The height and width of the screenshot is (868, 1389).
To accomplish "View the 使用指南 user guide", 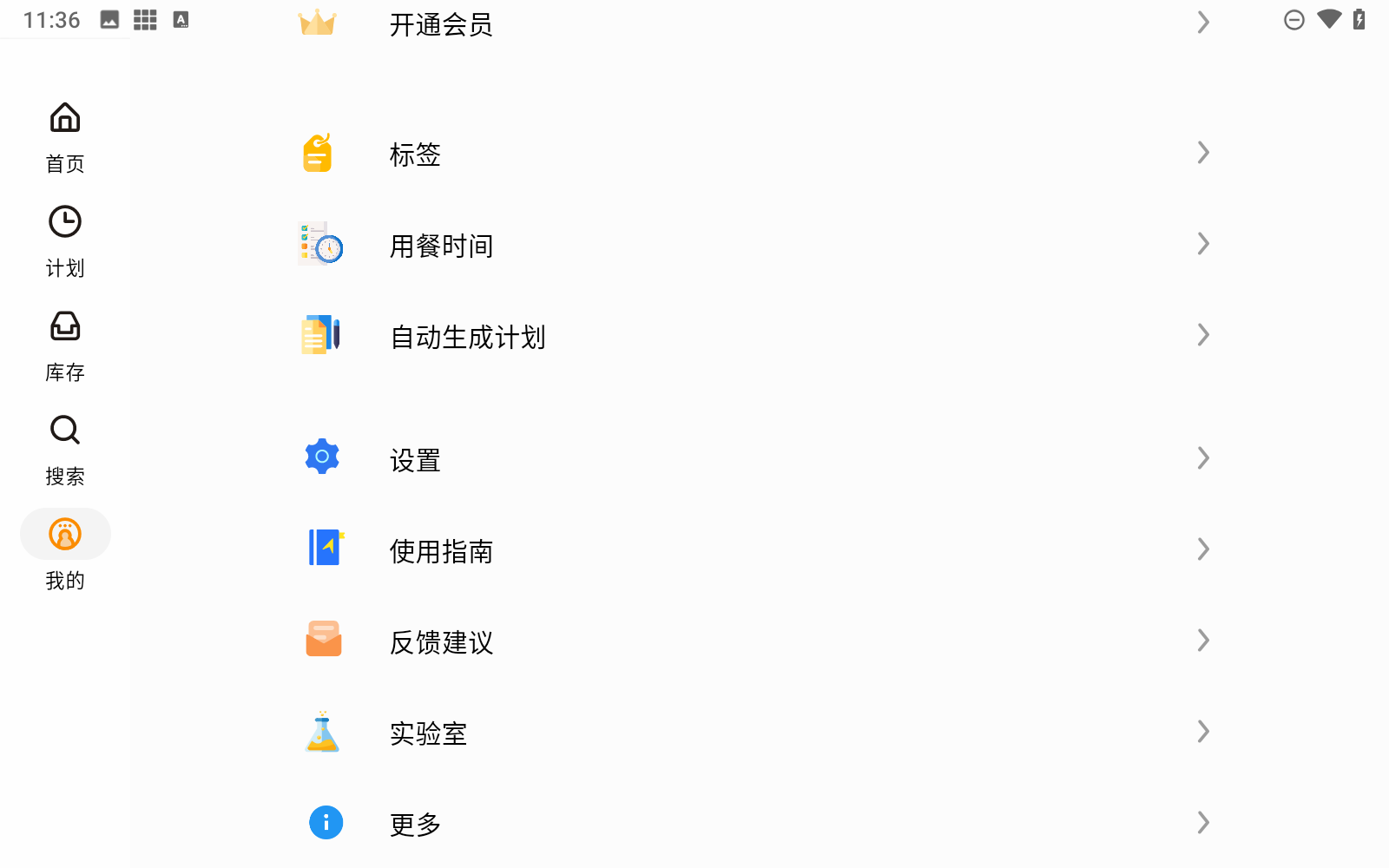I will [x=754, y=550].
